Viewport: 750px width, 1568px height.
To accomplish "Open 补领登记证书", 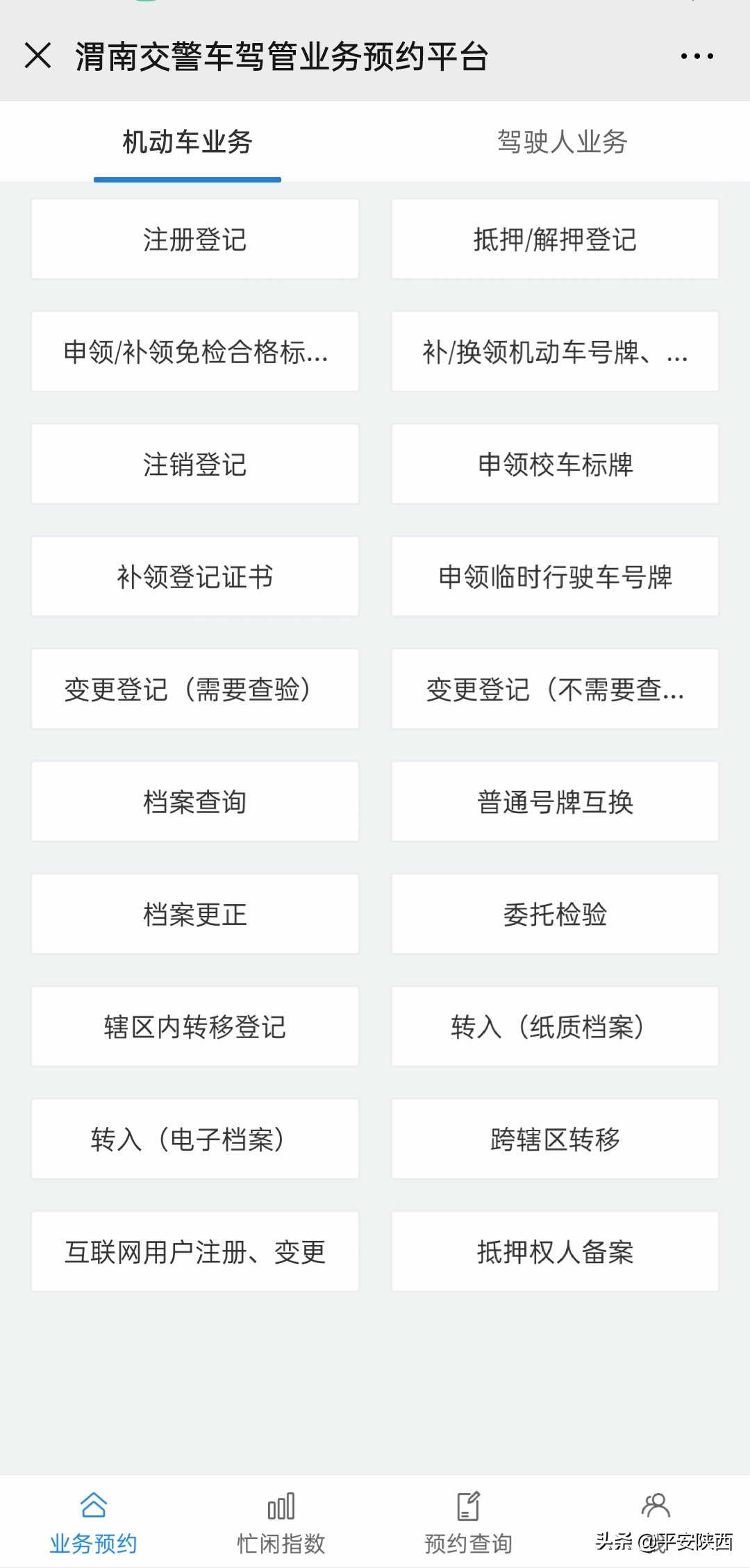I will click(194, 576).
